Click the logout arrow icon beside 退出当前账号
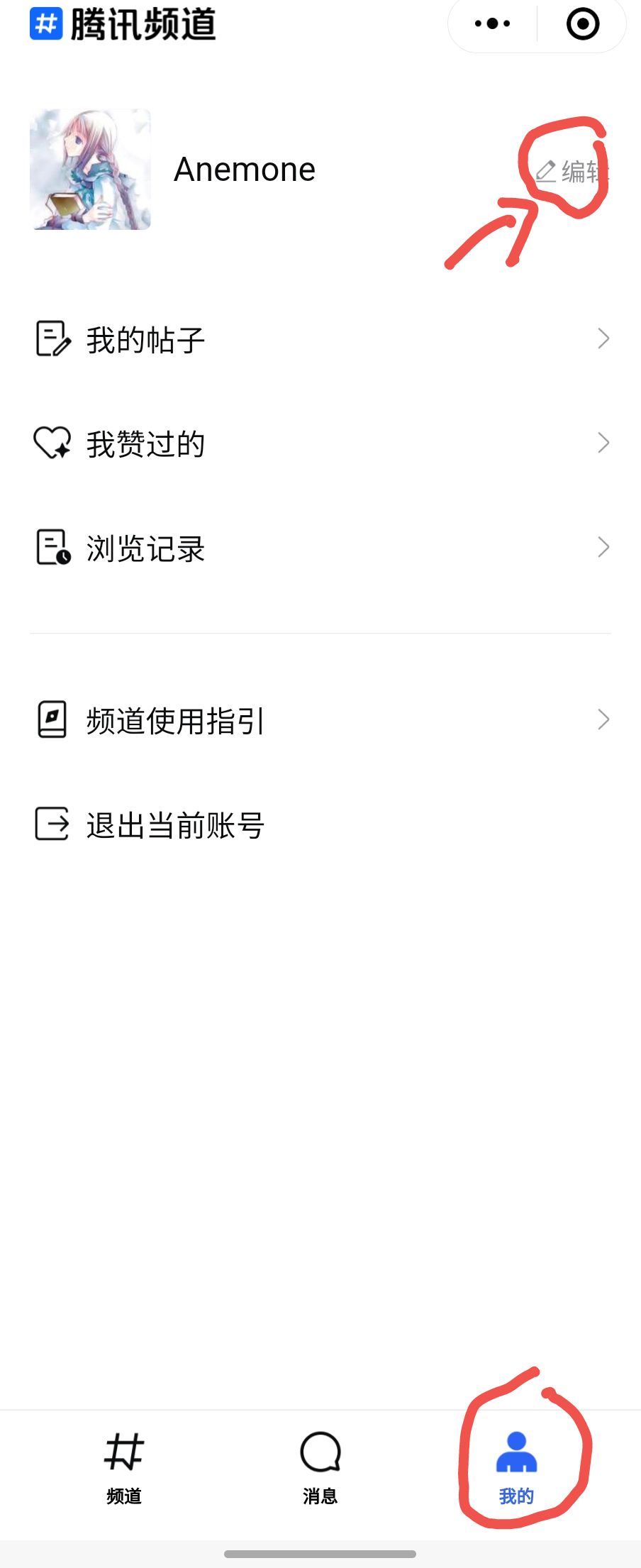This screenshot has width=641, height=1568. point(51,824)
